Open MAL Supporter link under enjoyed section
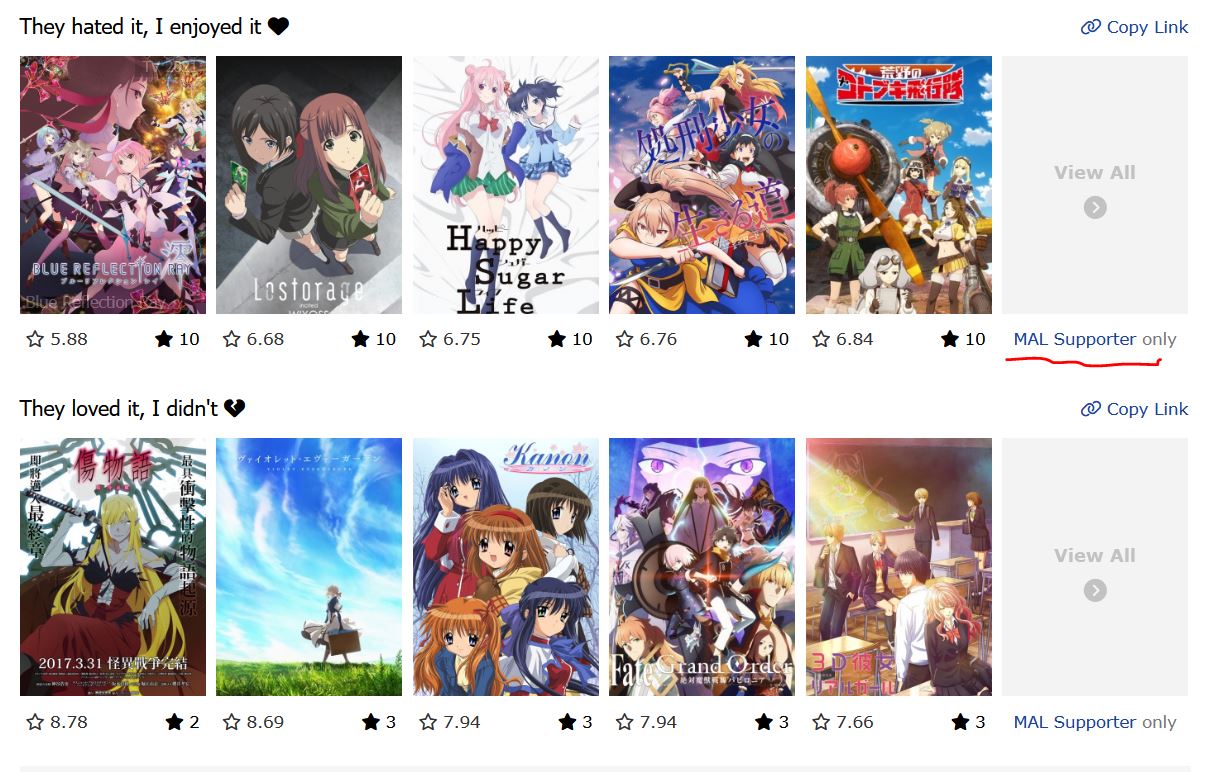 pyautogui.click(x=1074, y=339)
